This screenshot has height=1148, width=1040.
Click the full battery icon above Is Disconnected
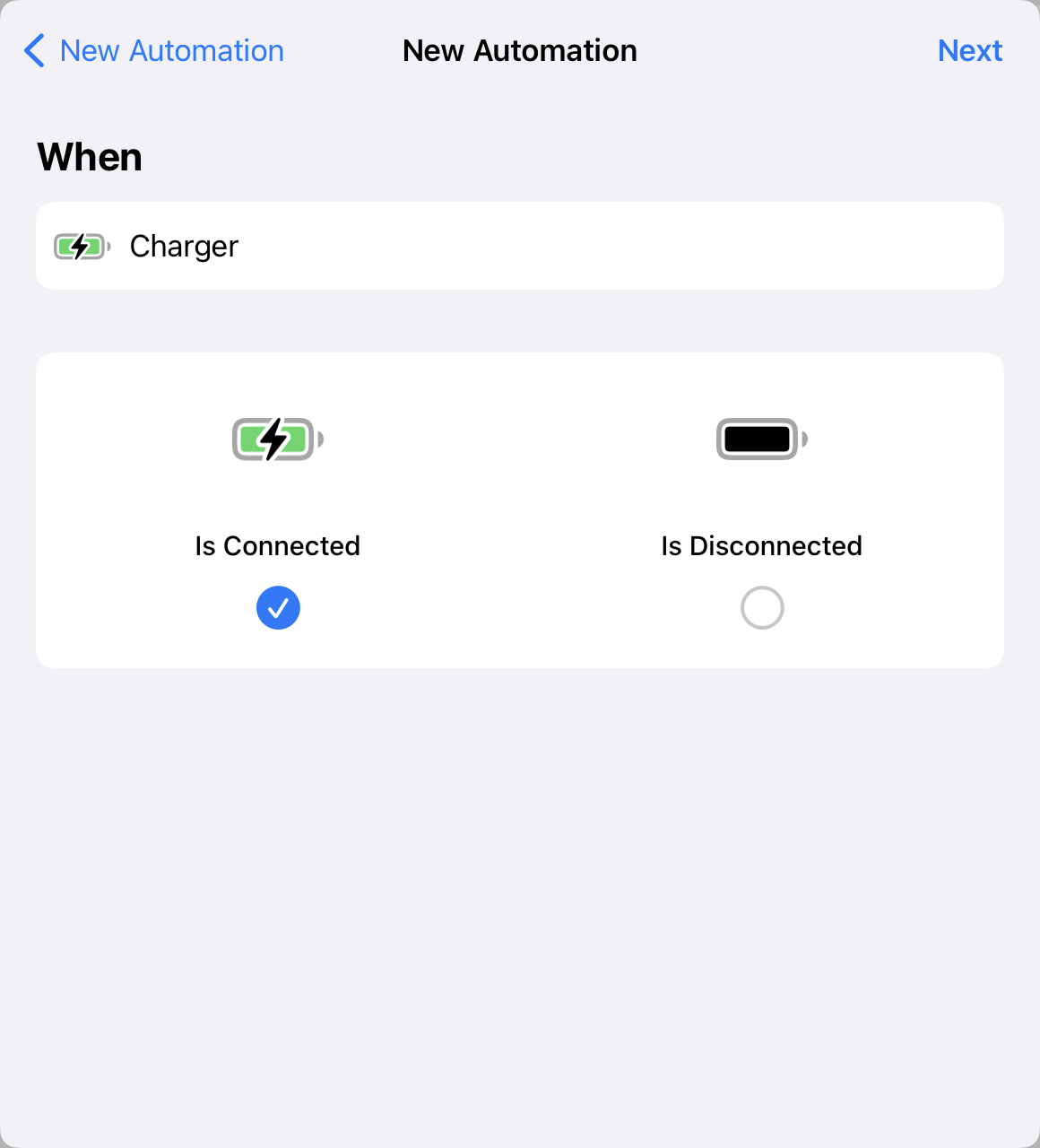click(761, 439)
